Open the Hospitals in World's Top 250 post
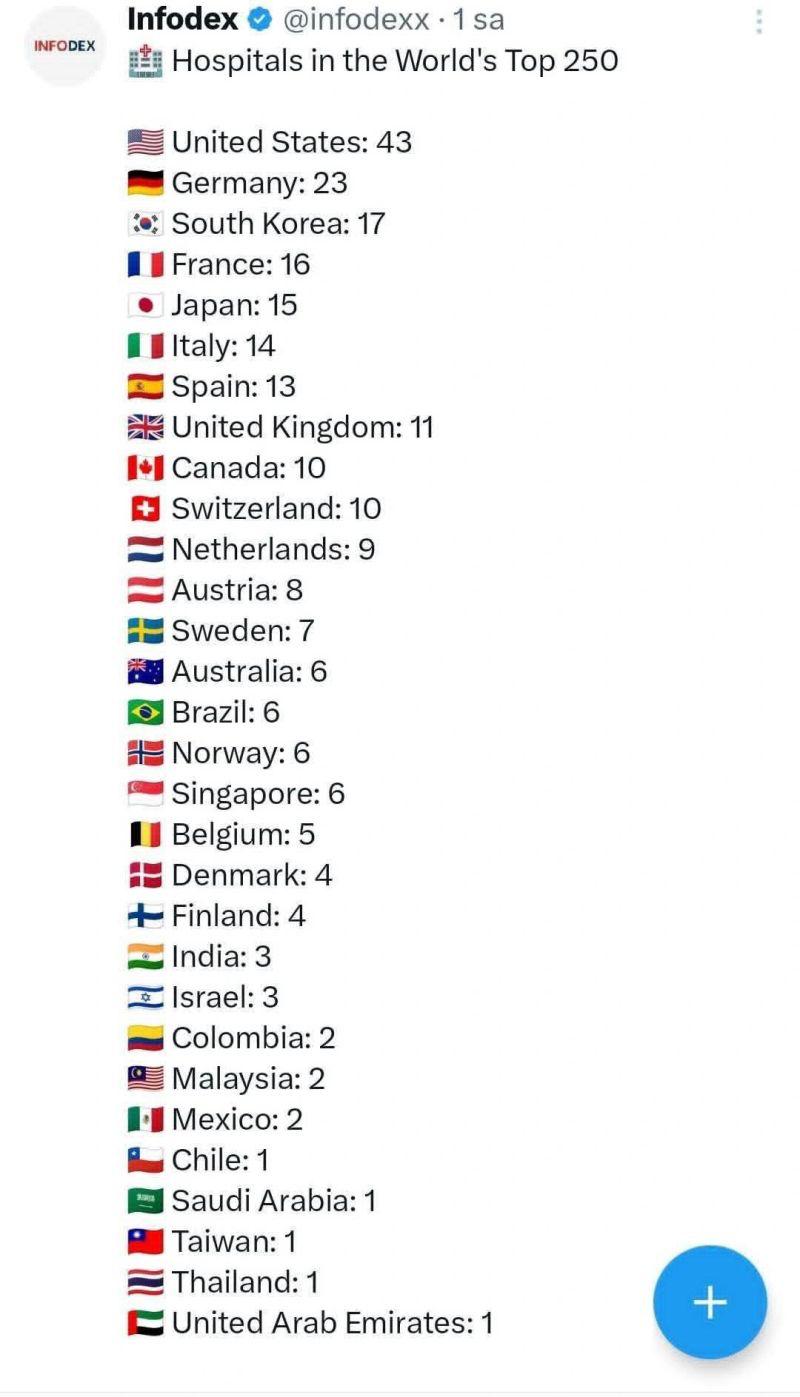Image resolution: width=800 pixels, height=1397 pixels. click(395, 61)
